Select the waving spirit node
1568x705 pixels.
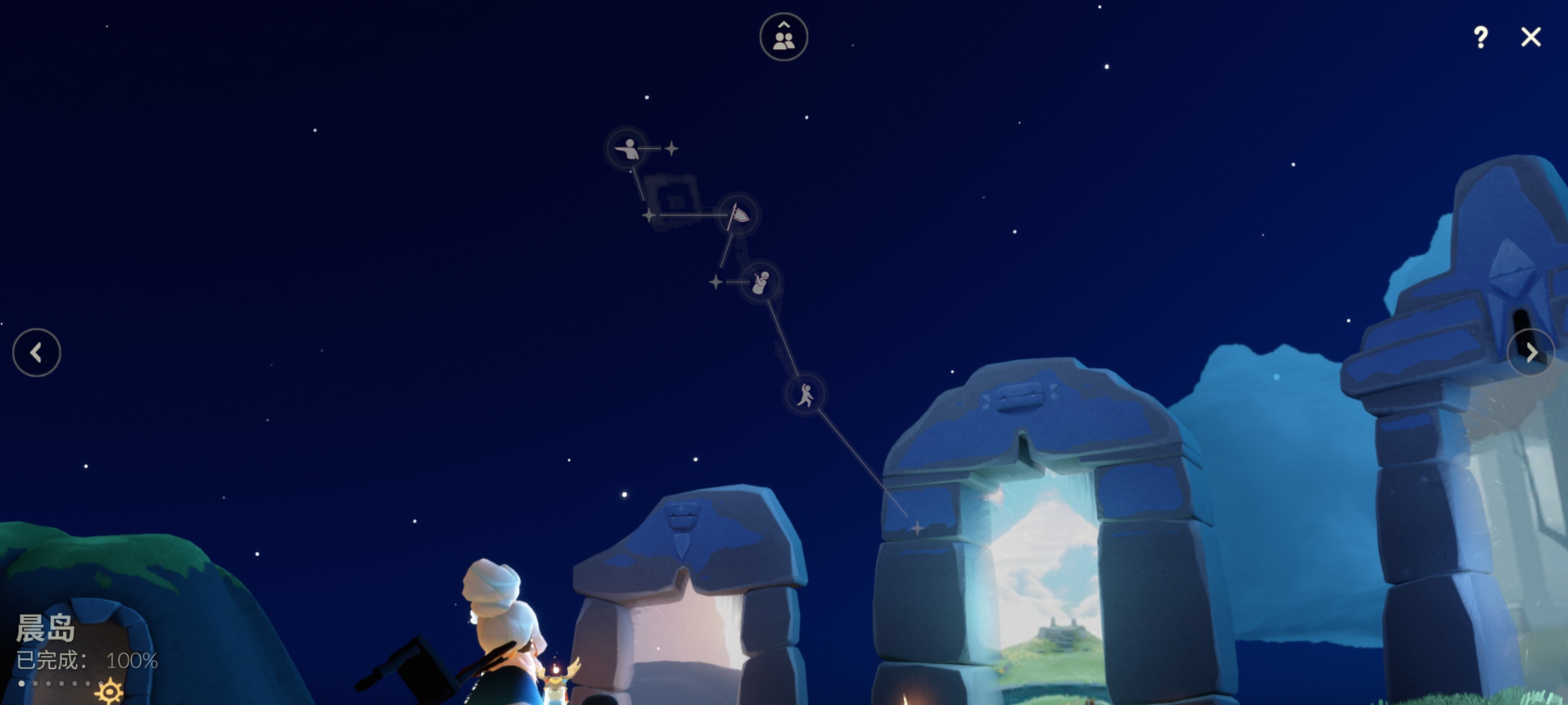(x=760, y=282)
